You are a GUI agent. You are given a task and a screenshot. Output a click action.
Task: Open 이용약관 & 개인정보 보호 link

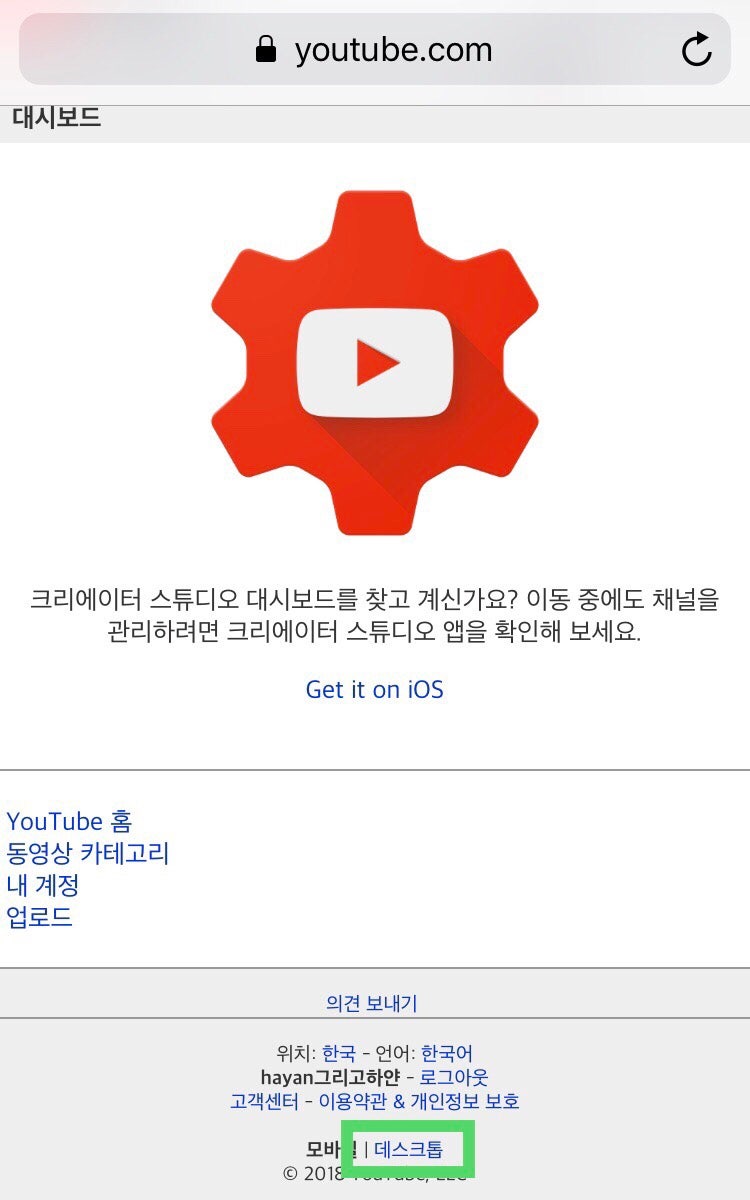coord(419,1101)
